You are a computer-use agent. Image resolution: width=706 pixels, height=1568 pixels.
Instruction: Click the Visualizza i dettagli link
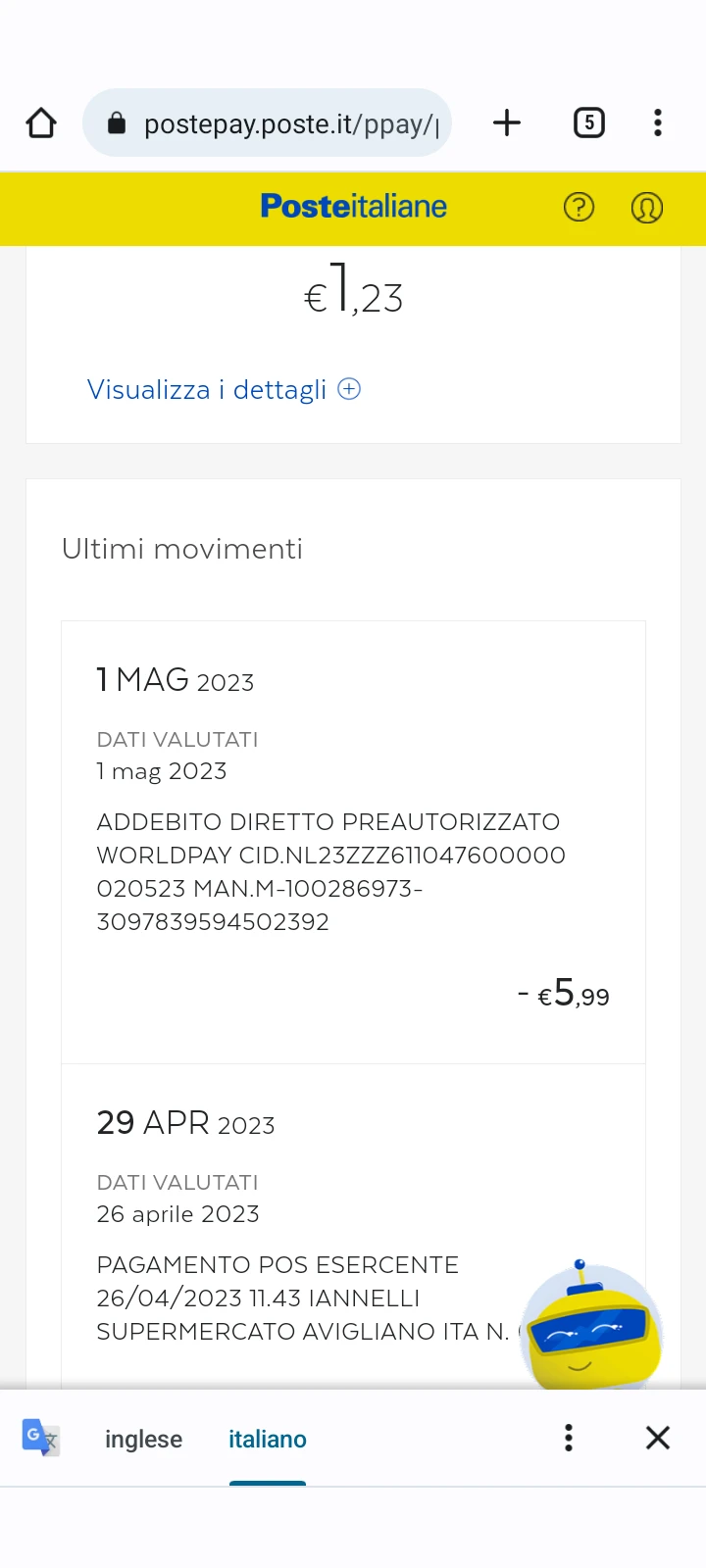click(x=206, y=389)
